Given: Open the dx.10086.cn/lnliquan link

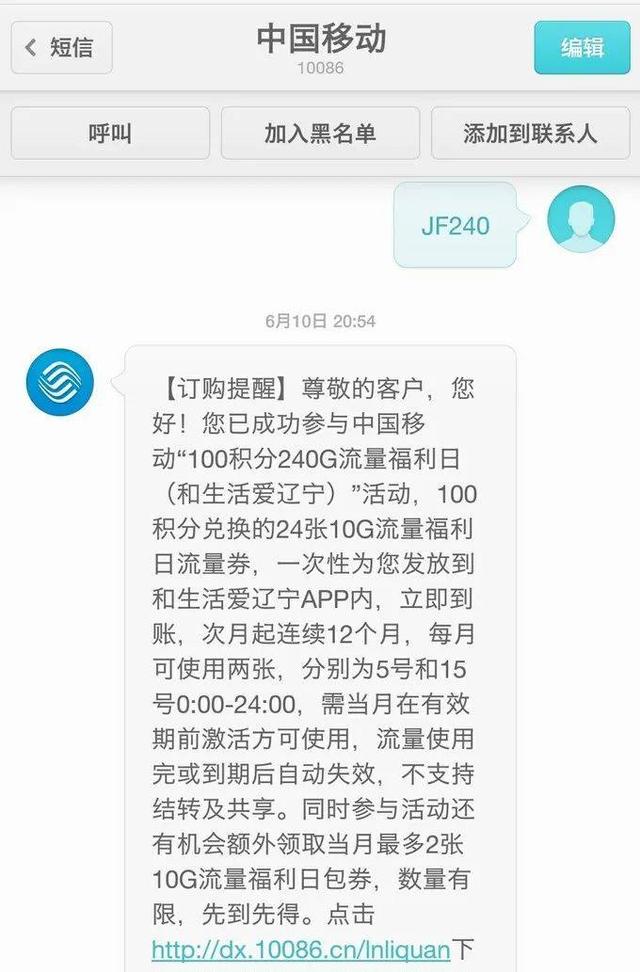Looking at the screenshot, I should tap(301, 949).
